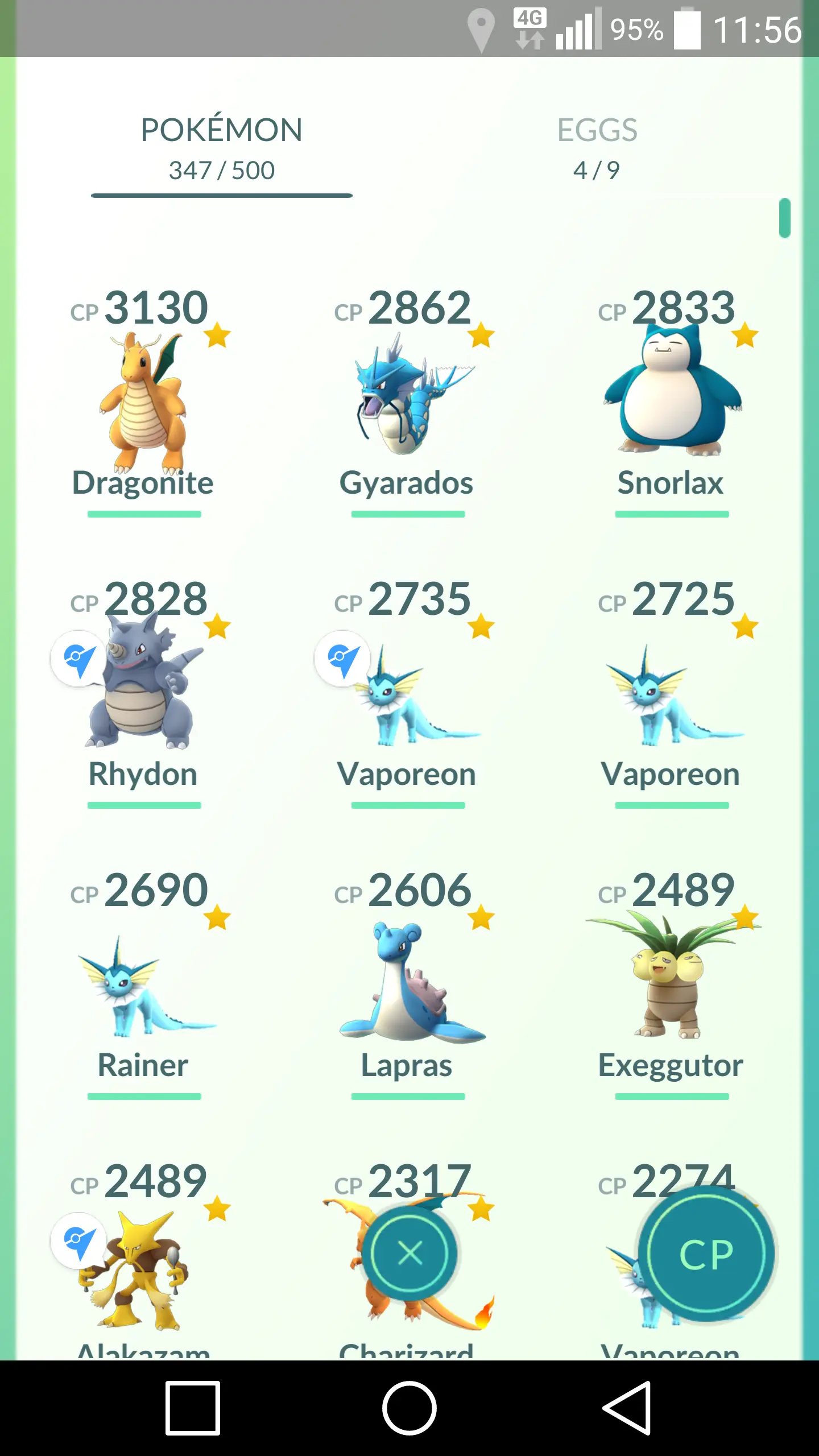
Task: Open Exeggutor with CP 2489
Action: (672, 984)
